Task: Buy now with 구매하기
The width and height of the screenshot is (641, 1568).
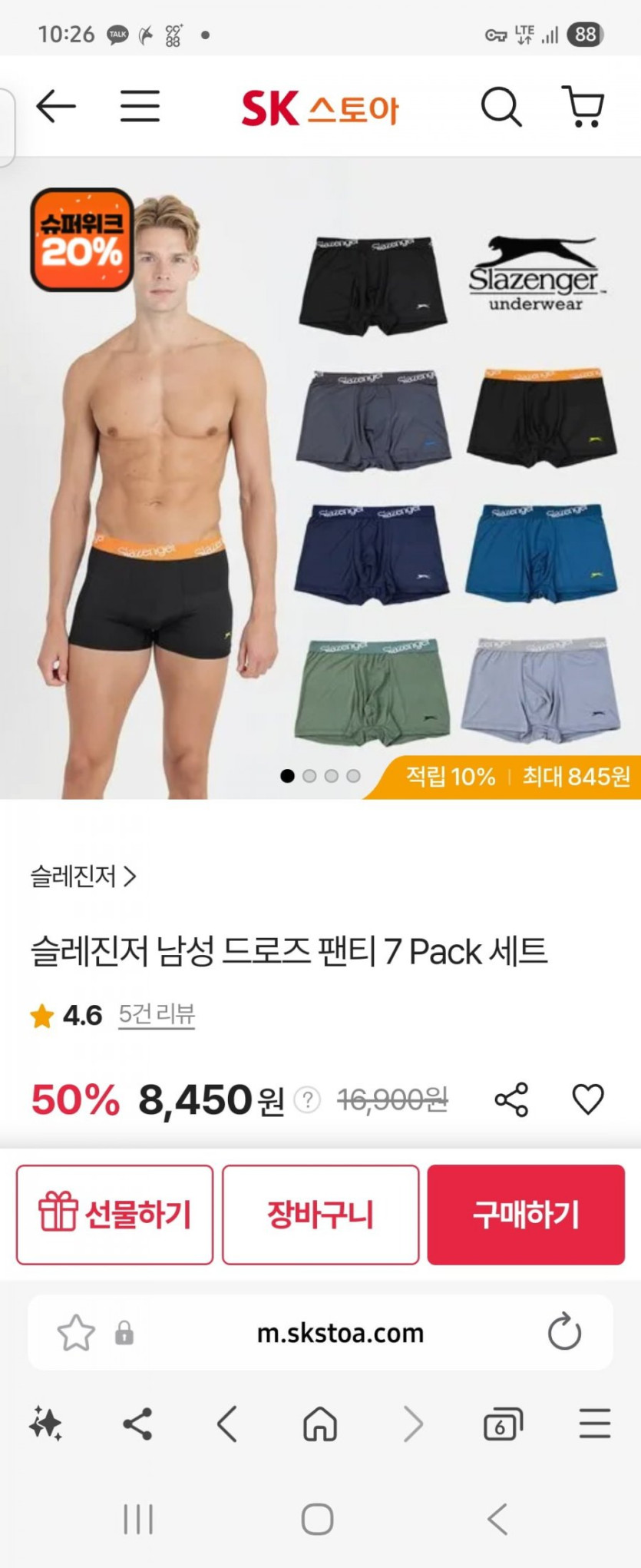Action: 526,1215
